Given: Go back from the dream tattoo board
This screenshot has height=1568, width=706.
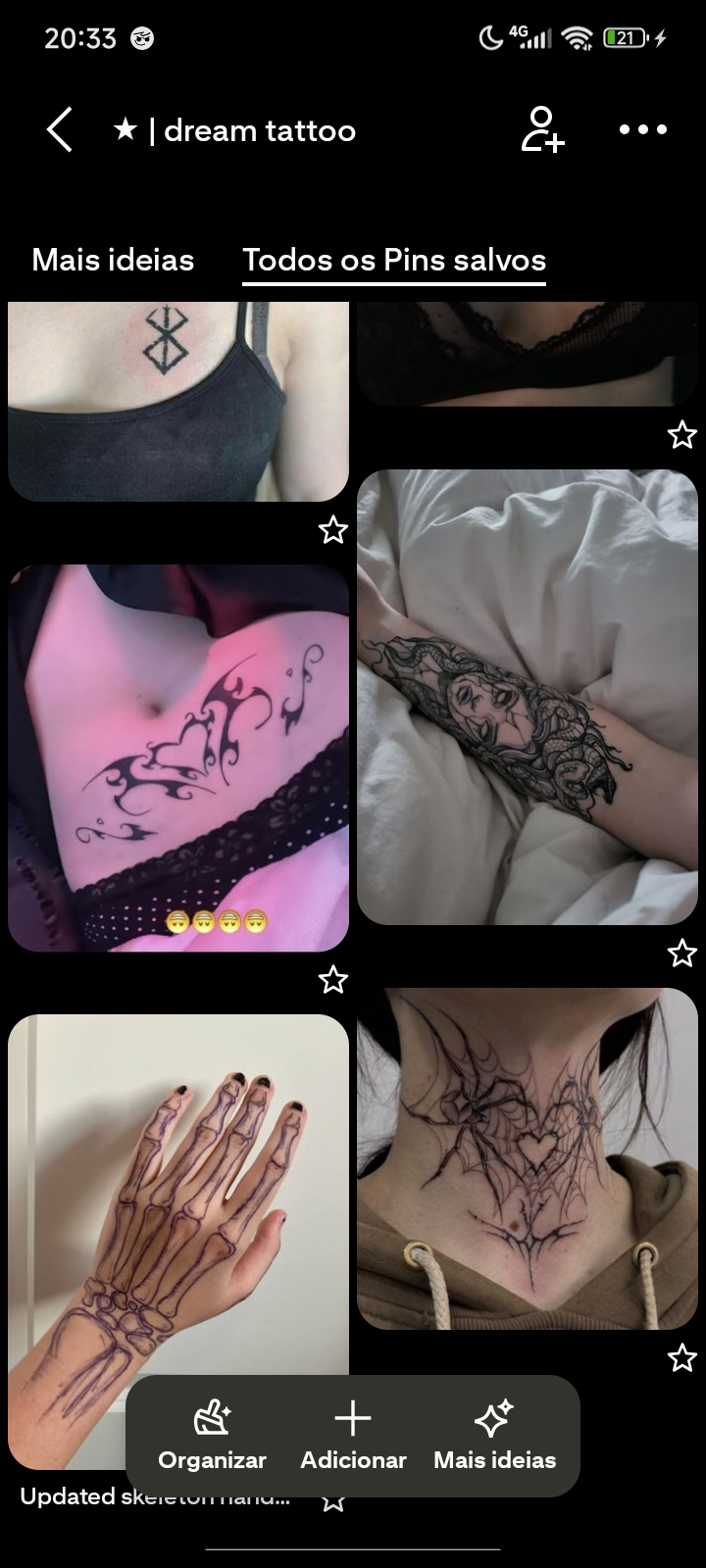Looking at the screenshot, I should 60,130.
